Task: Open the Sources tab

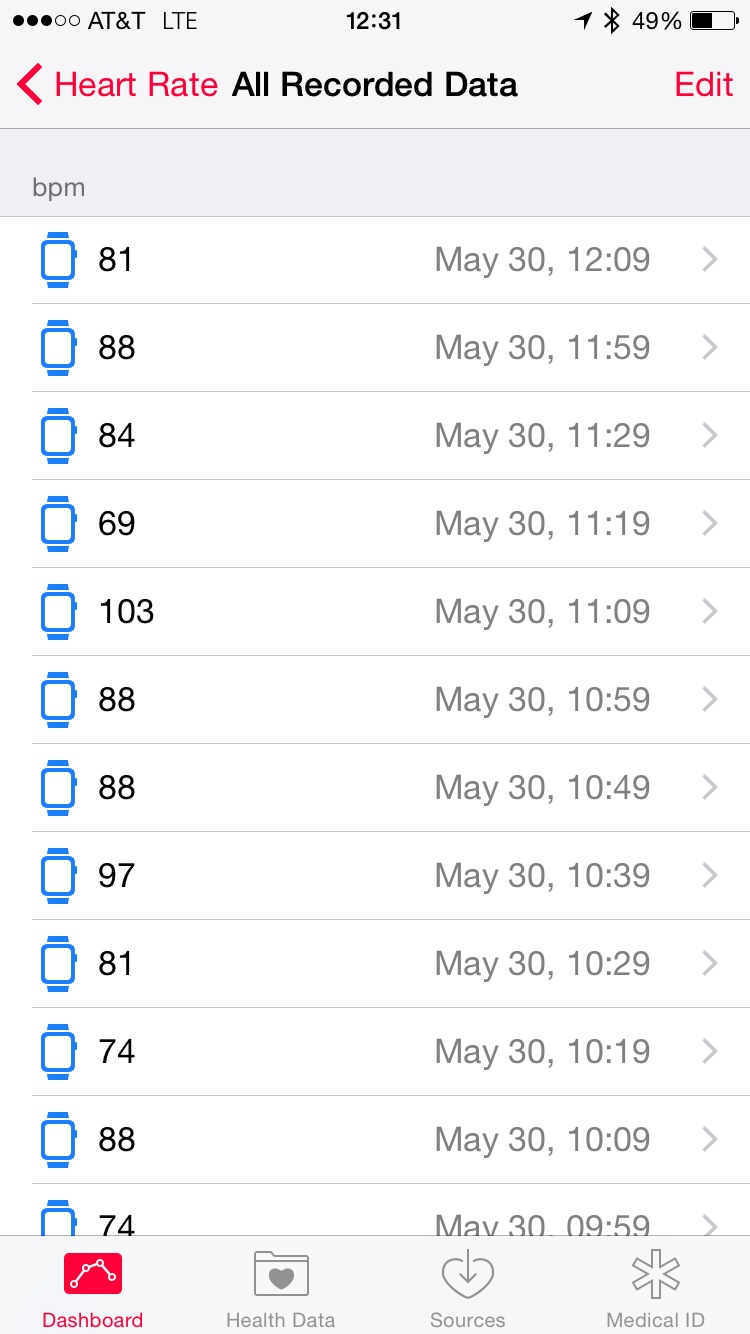Action: pyautogui.click(x=468, y=1288)
